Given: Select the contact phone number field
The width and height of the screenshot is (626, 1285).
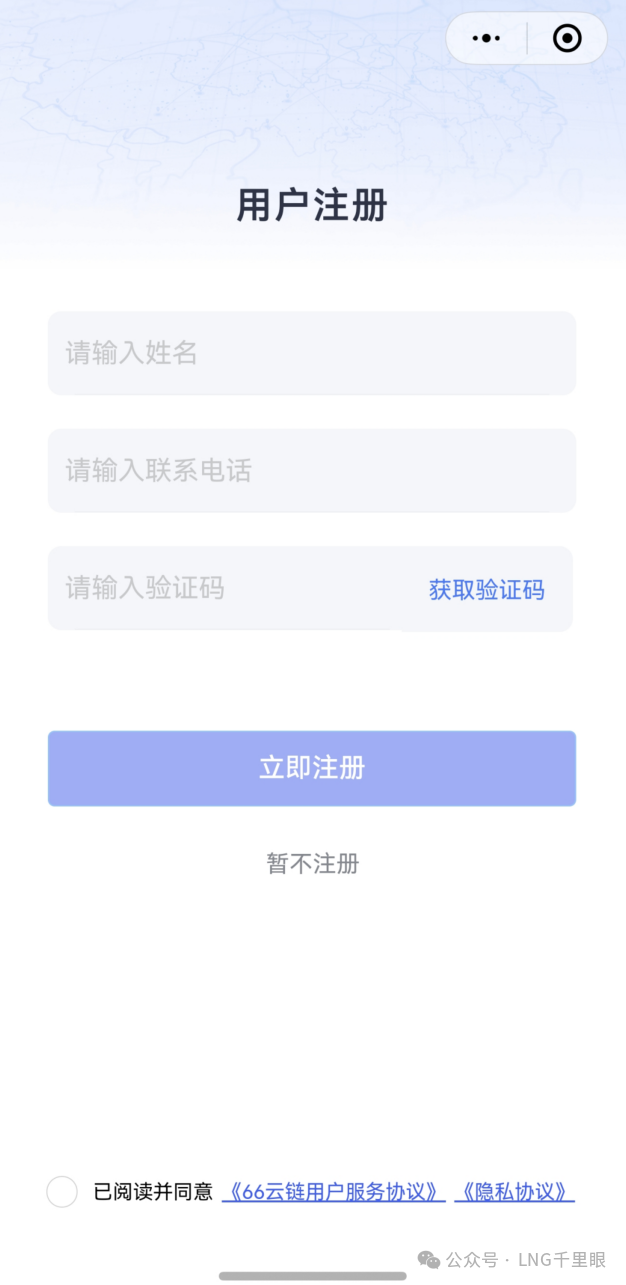Looking at the screenshot, I should click(x=311, y=470).
